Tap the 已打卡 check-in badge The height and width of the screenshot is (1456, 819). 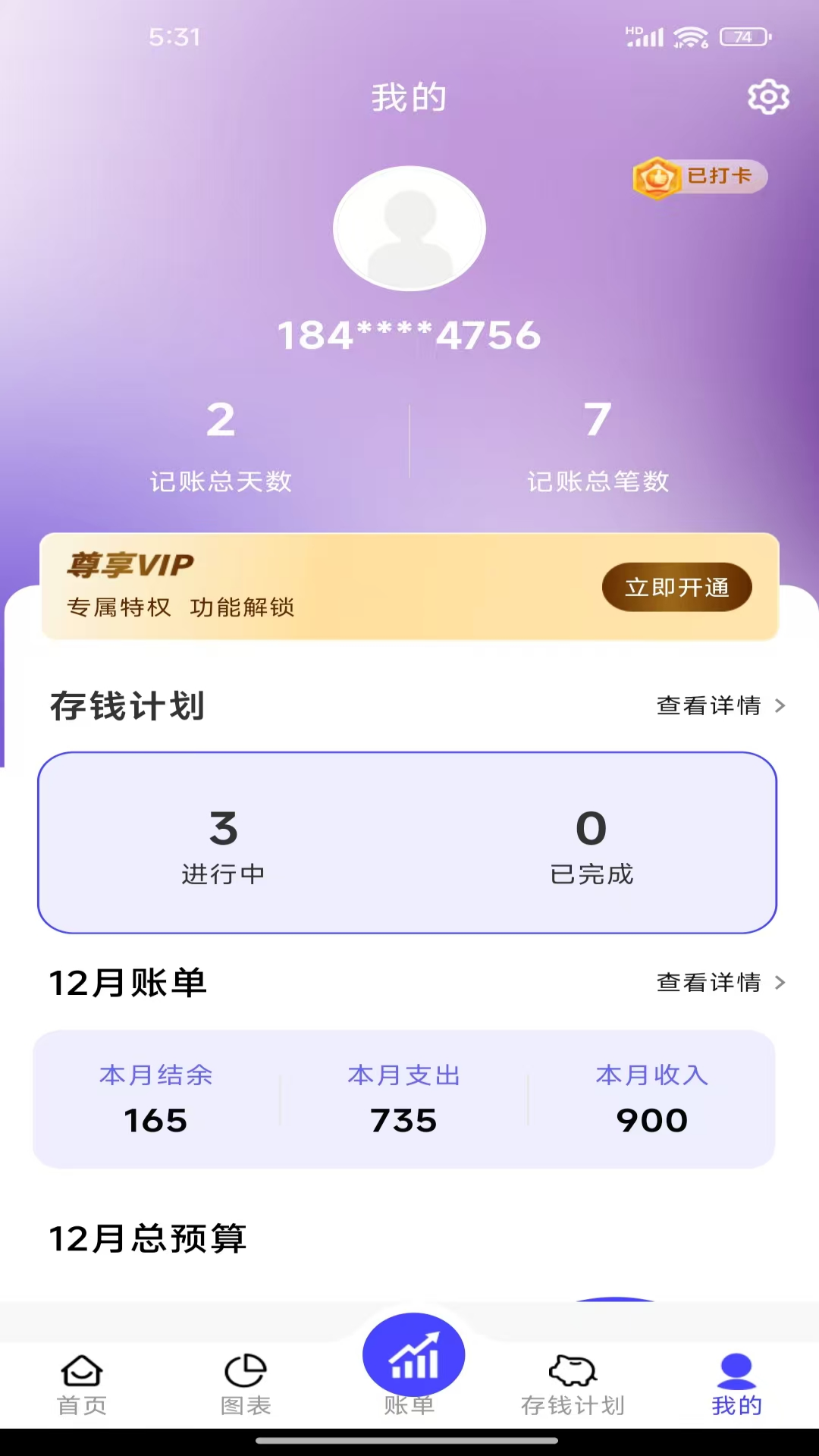pyautogui.click(x=701, y=177)
